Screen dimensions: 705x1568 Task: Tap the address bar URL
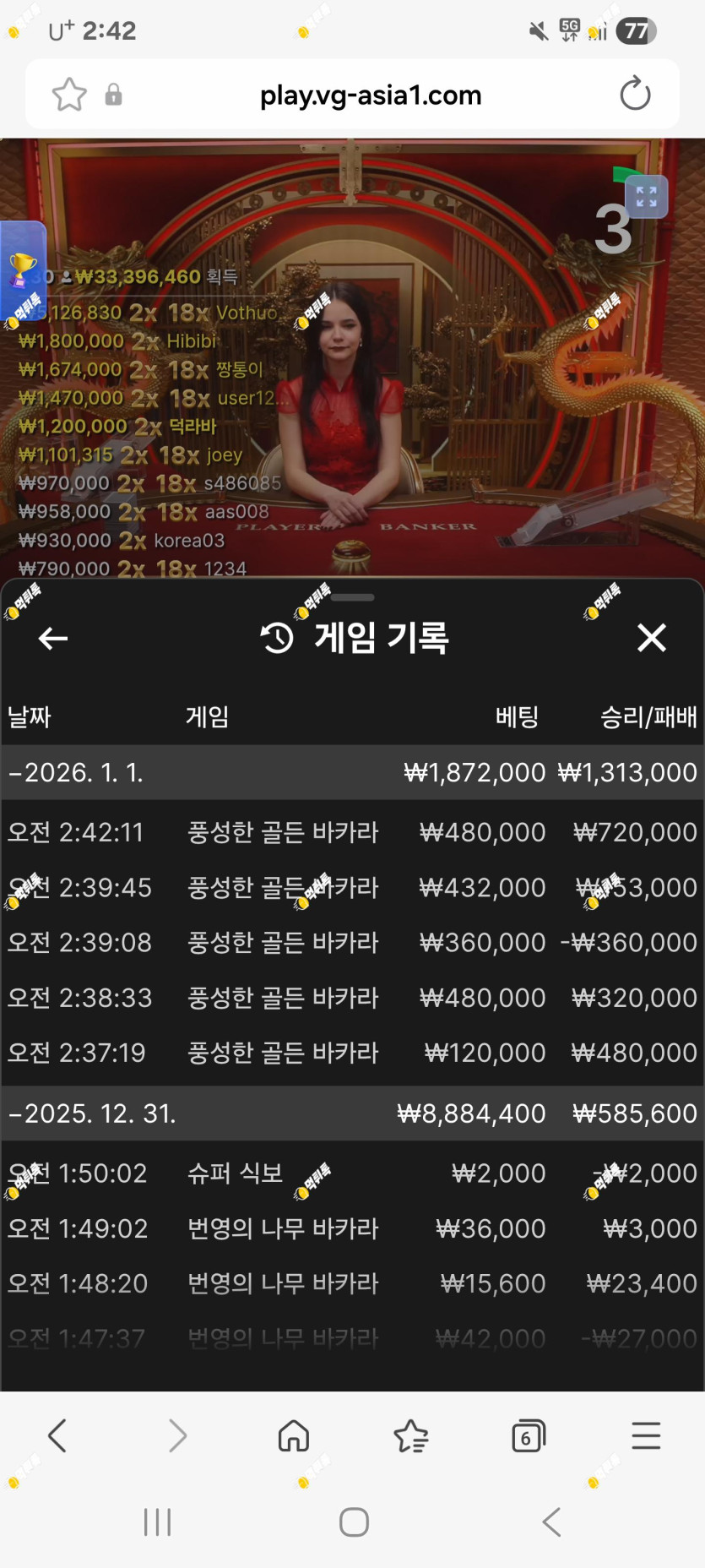[x=370, y=95]
